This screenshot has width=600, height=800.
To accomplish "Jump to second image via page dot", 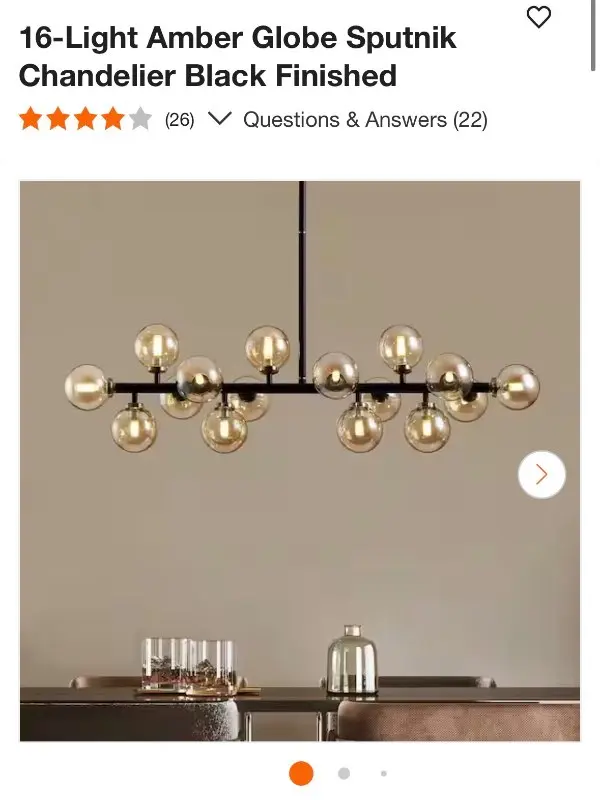I will [x=344, y=773].
